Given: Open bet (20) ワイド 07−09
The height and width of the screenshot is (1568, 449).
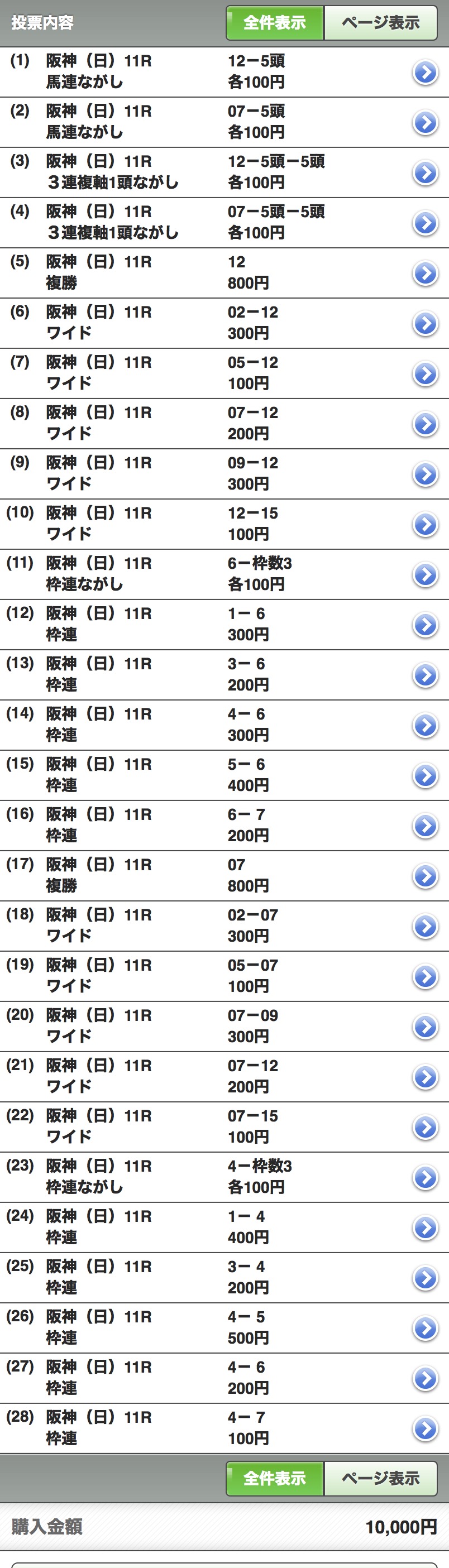Looking at the screenshot, I should click(x=425, y=1027).
